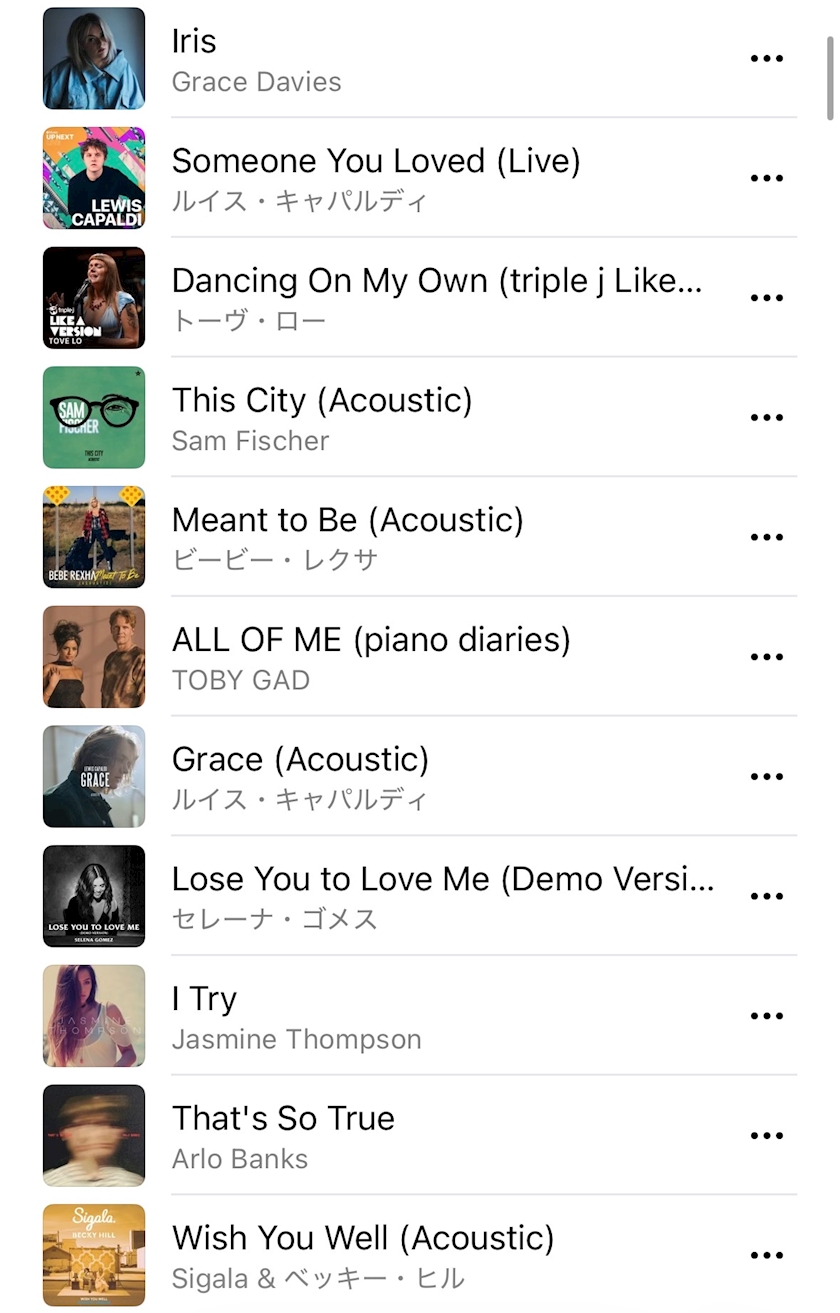840x1313 pixels.
Task: Open more options for Lose You to Love Me
Action: tap(766, 896)
